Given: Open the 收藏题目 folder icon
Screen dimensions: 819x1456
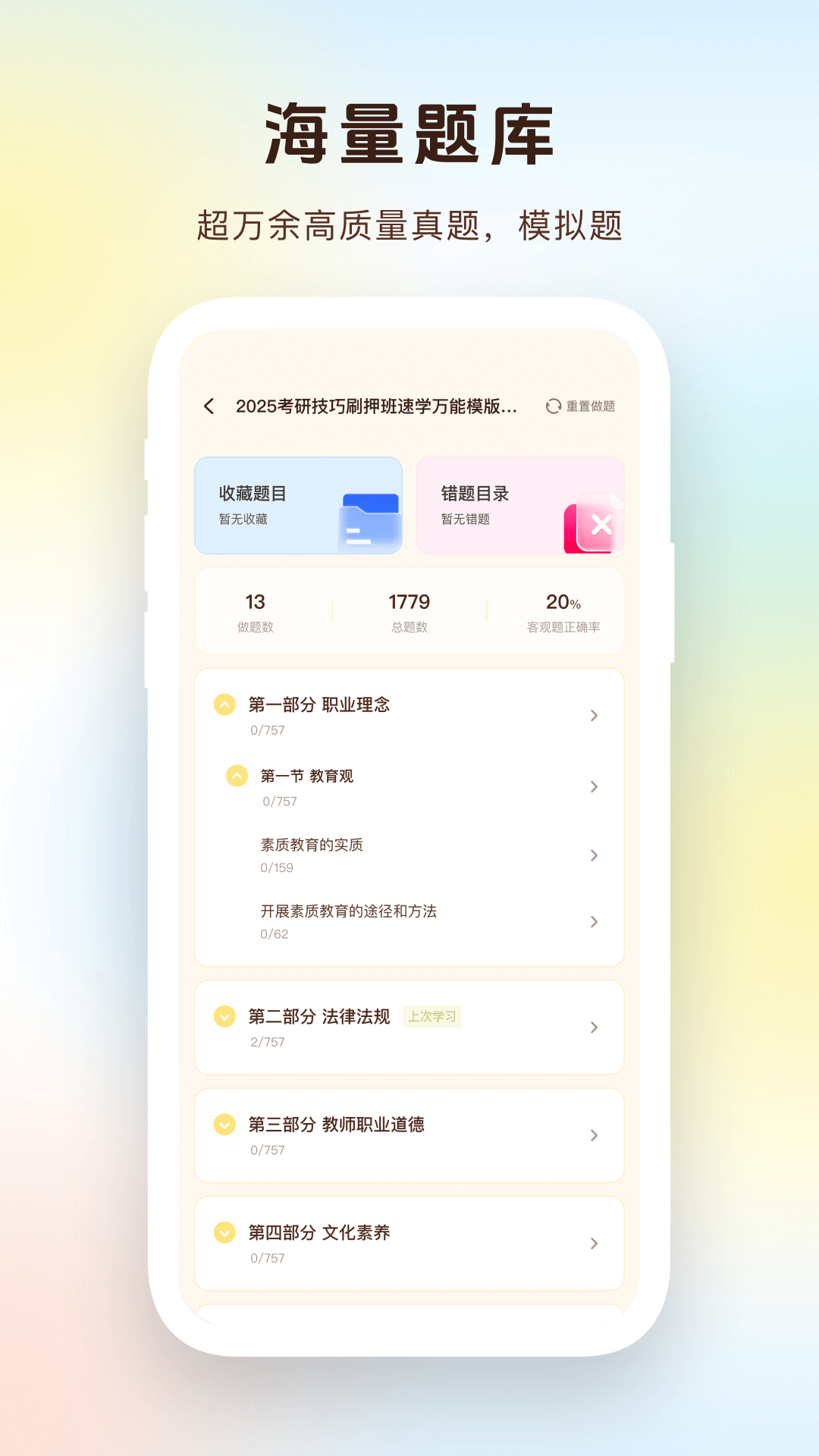Looking at the screenshot, I should (369, 522).
